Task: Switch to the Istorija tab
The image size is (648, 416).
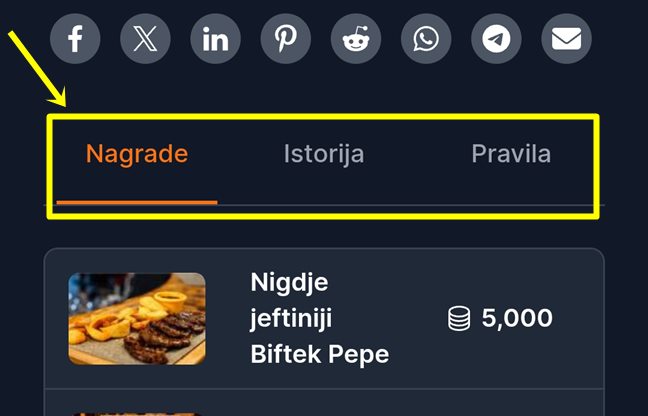Action: [323, 155]
